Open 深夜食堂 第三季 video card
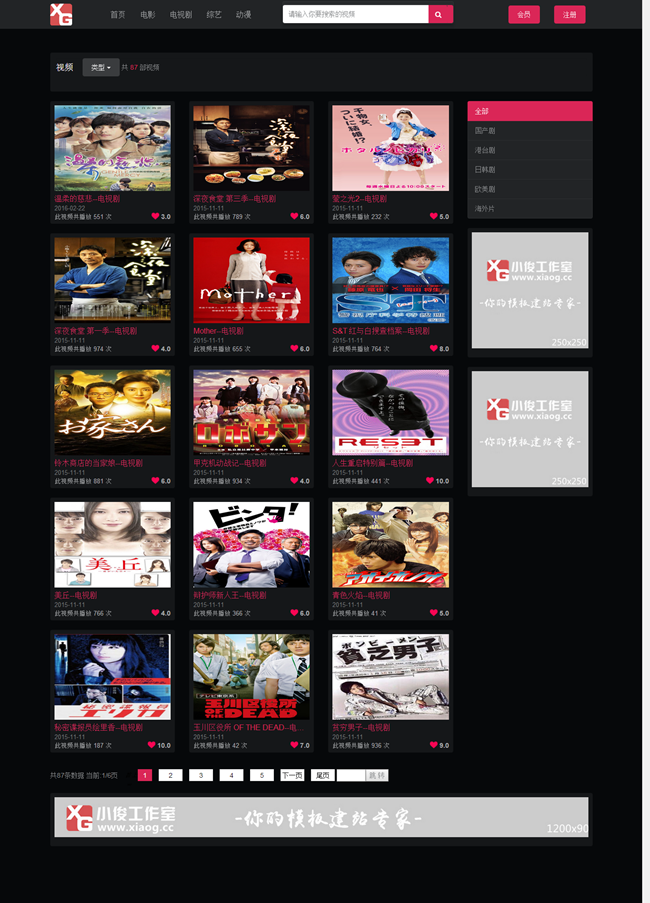This screenshot has height=903, width=650. point(251,148)
